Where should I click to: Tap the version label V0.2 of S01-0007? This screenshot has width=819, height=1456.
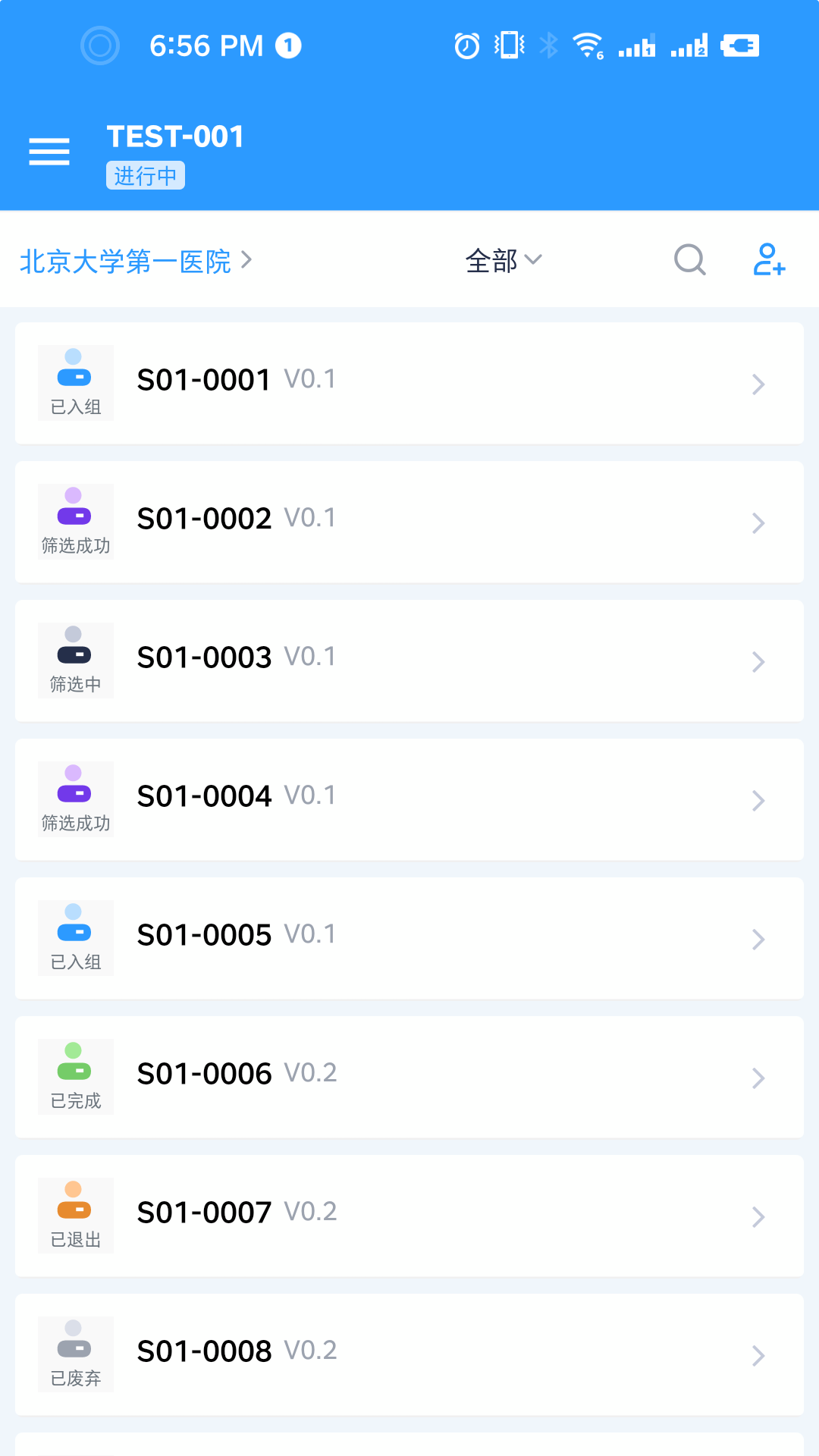[312, 1211]
